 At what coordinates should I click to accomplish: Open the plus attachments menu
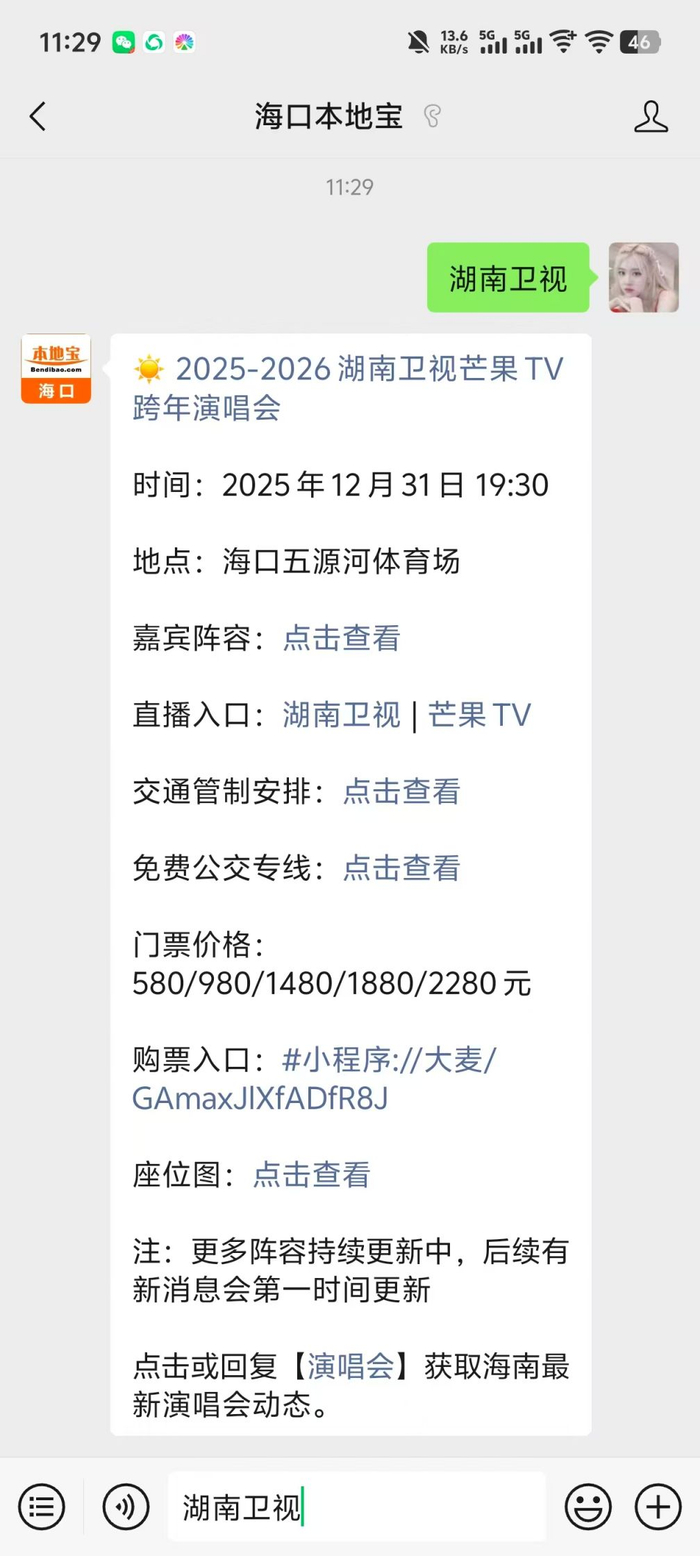tap(657, 1506)
